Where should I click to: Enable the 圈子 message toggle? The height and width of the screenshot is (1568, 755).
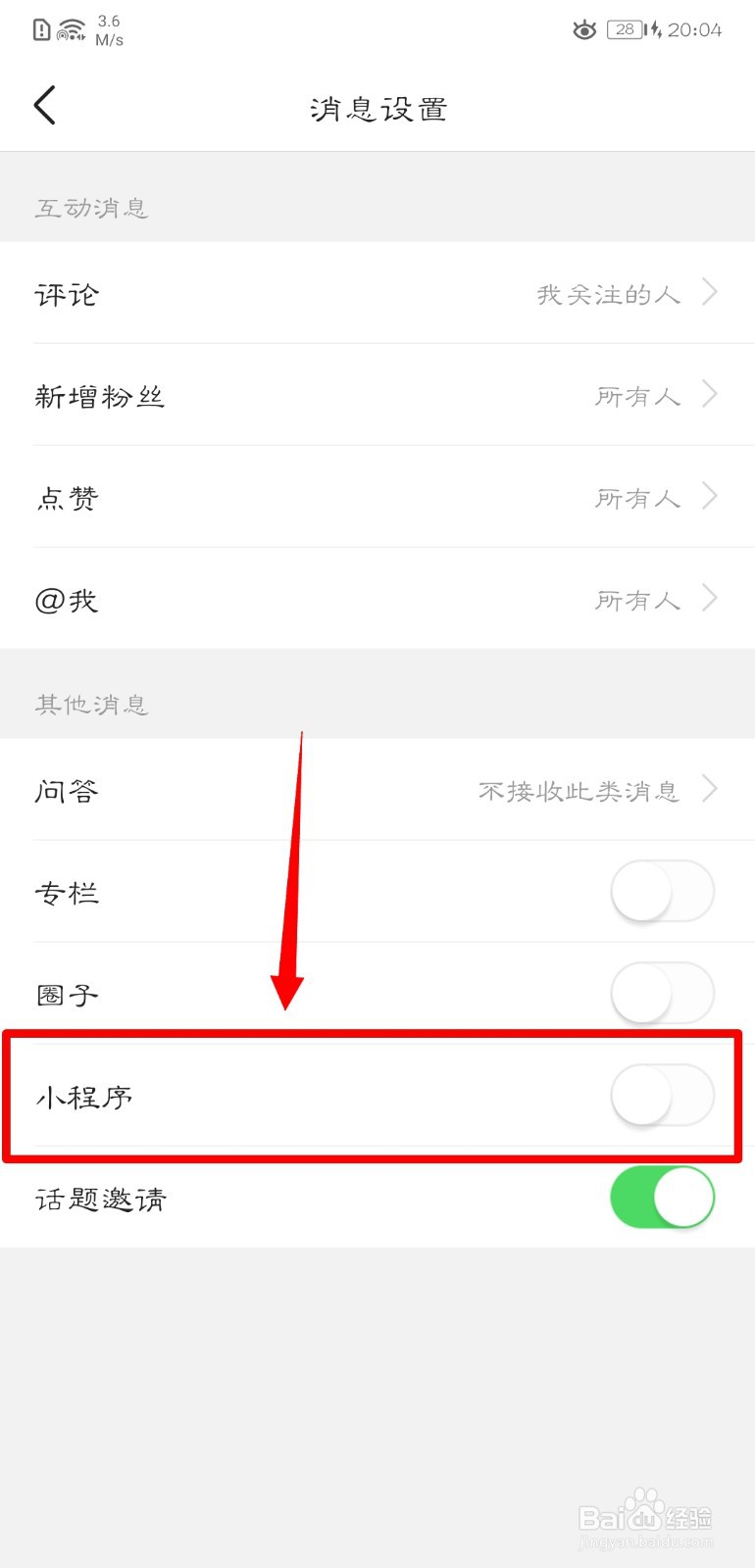tap(662, 993)
